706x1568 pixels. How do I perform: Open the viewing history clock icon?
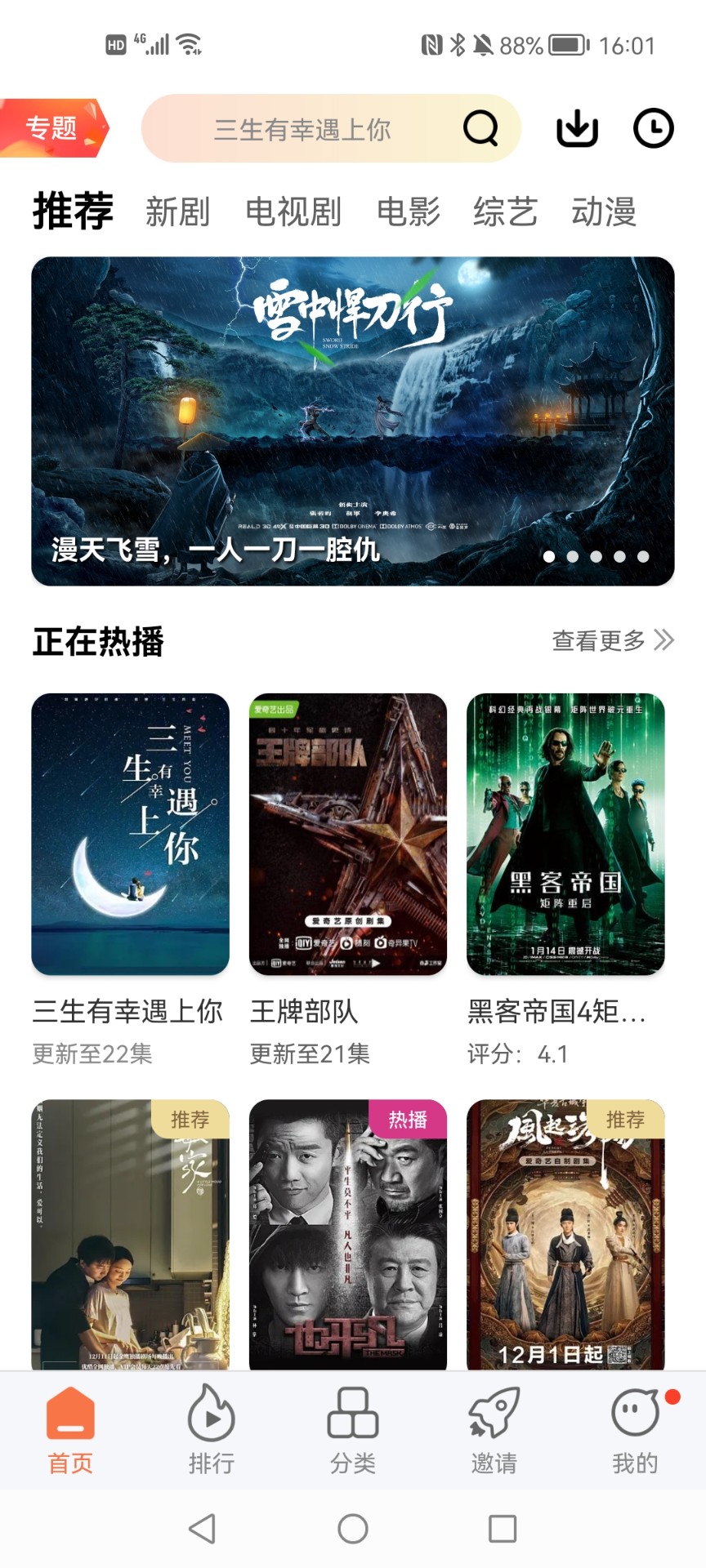[653, 128]
